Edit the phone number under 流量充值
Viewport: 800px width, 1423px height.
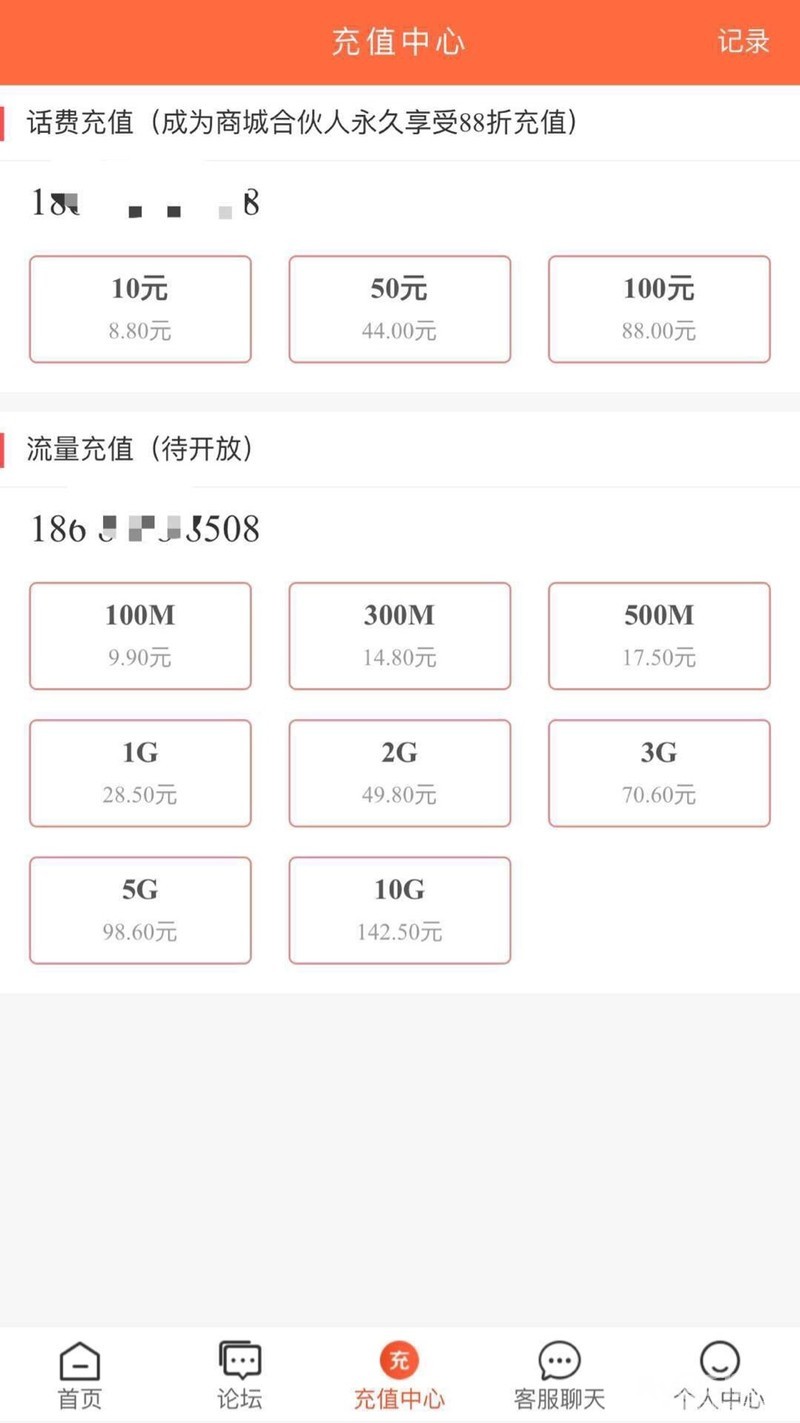click(x=146, y=528)
